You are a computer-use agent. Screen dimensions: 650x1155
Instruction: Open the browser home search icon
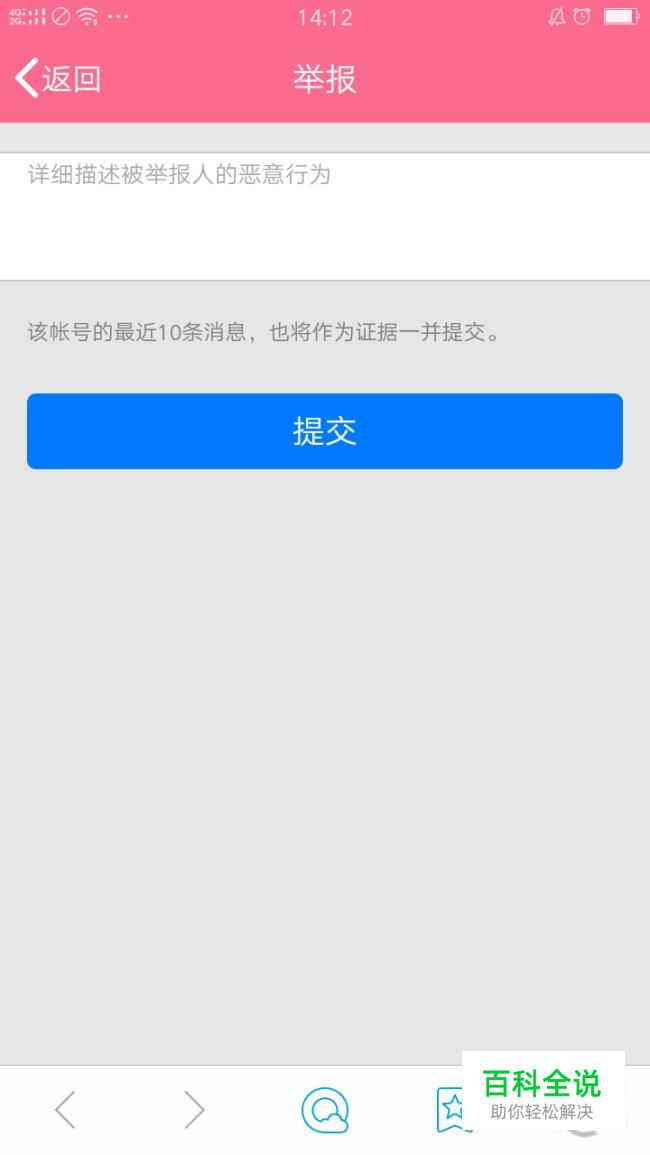pyautogui.click(x=325, y=1110)
